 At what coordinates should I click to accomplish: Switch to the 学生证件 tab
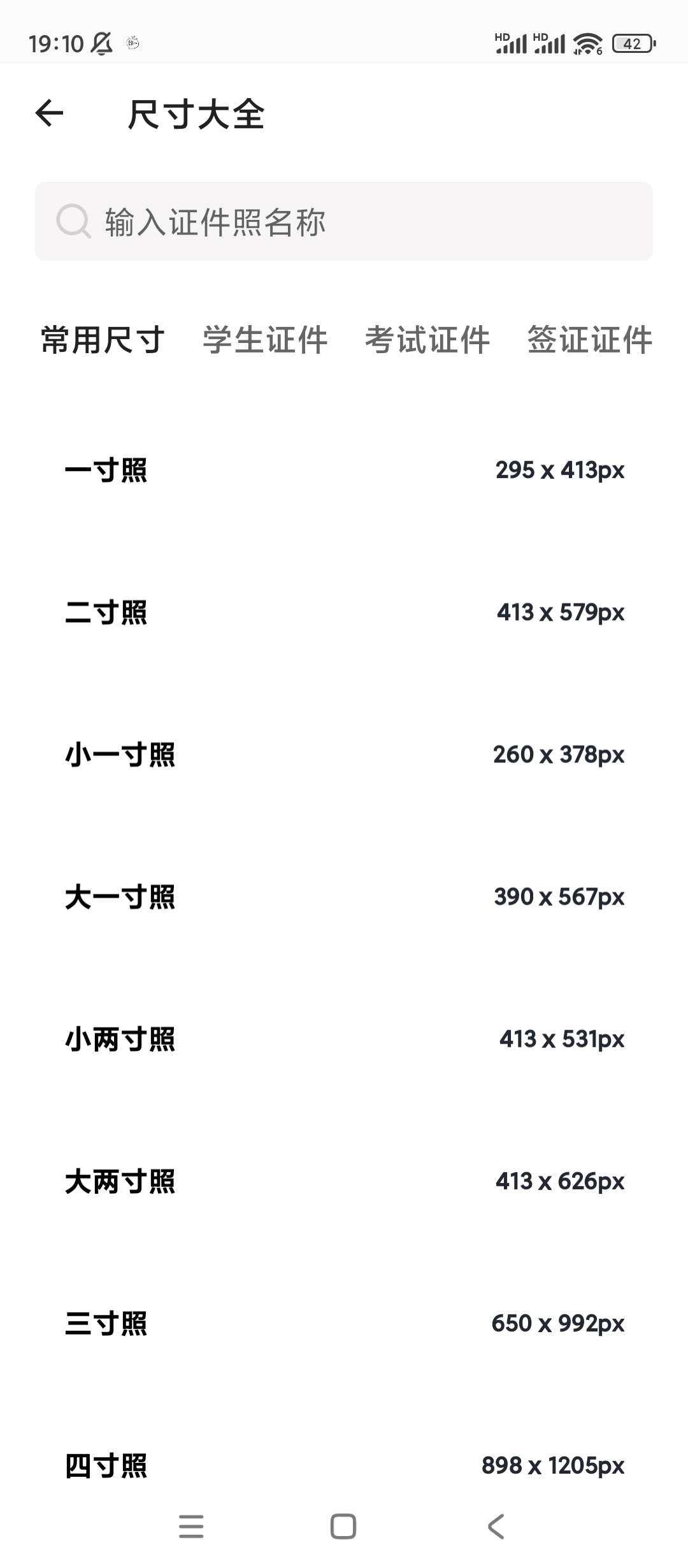click(265, 339)
